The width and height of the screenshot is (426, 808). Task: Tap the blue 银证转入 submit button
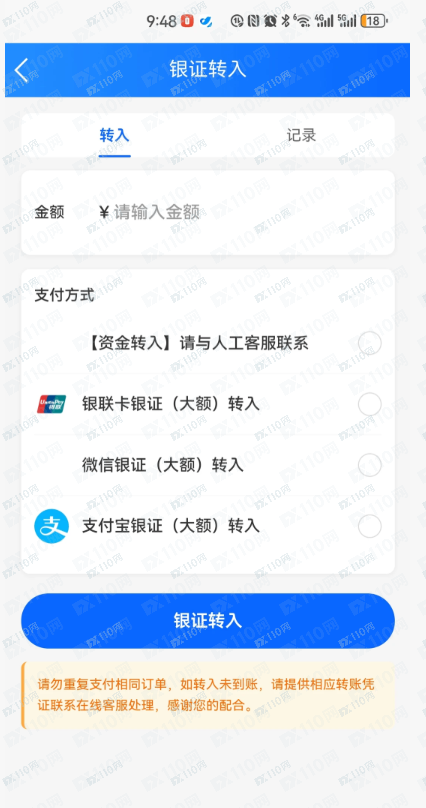(x=208, y=620)
